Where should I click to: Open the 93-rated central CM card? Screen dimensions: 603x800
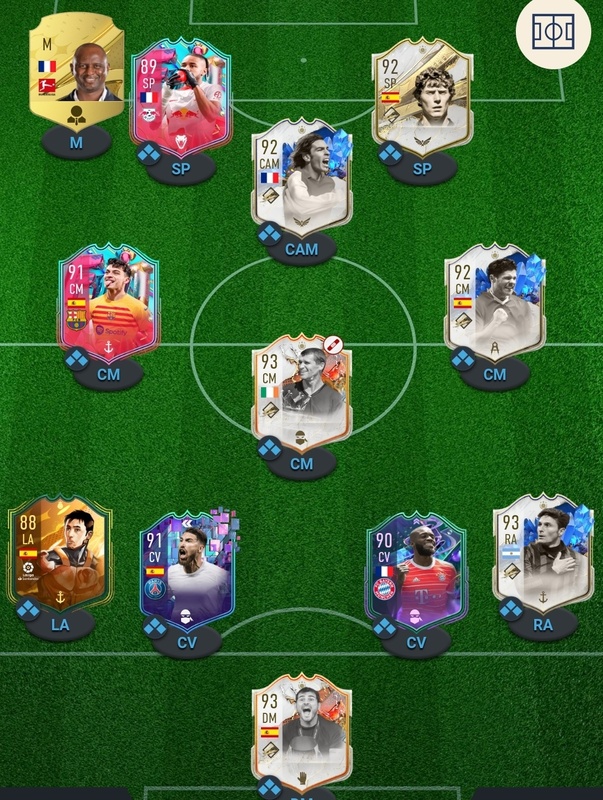pyautogui.click(x=301, y=391)
